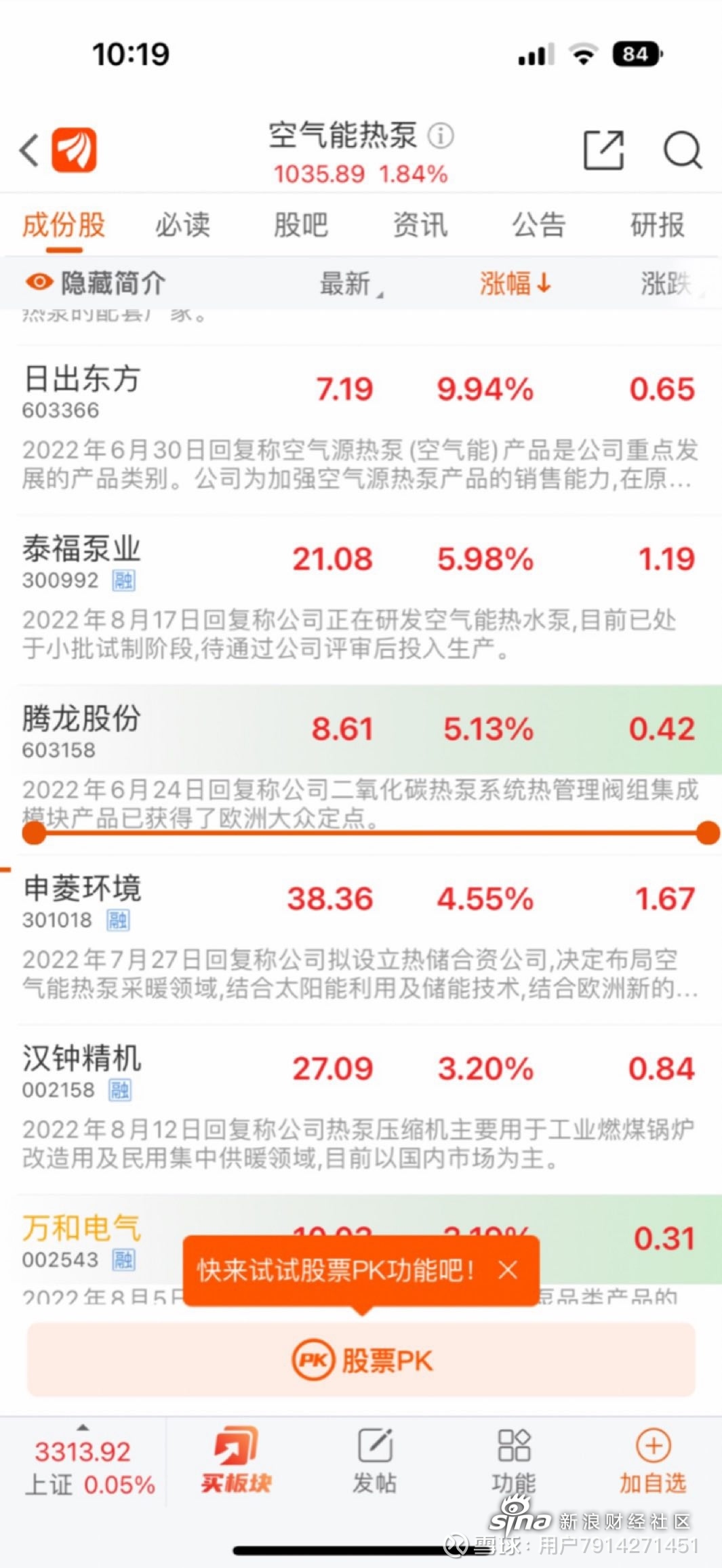Open info icon beside 空气能热泵
The height and width of the screenshot is (1568, 722).
click(441, 136)
